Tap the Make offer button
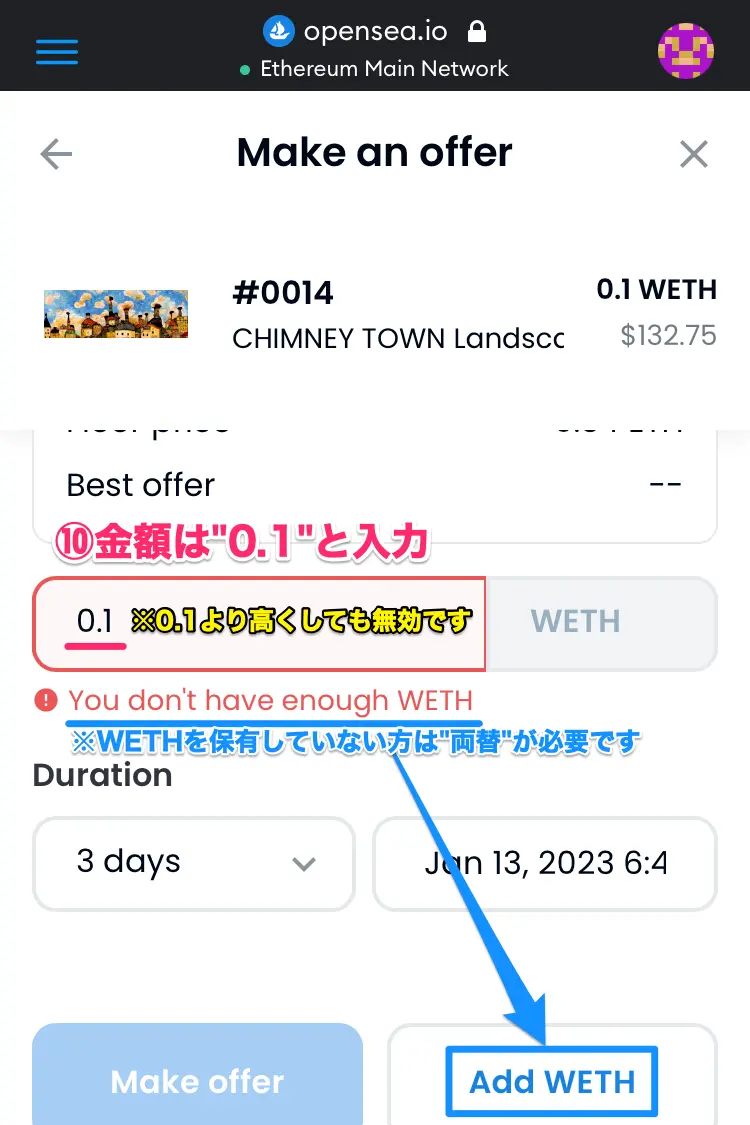Screen dimensions: 750x1125 click(197, 1080)
